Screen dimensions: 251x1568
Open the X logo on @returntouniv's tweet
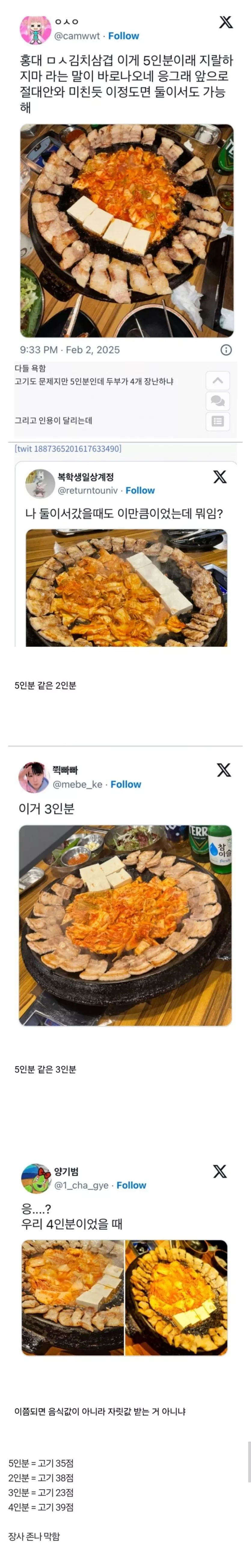coord(220,477)
